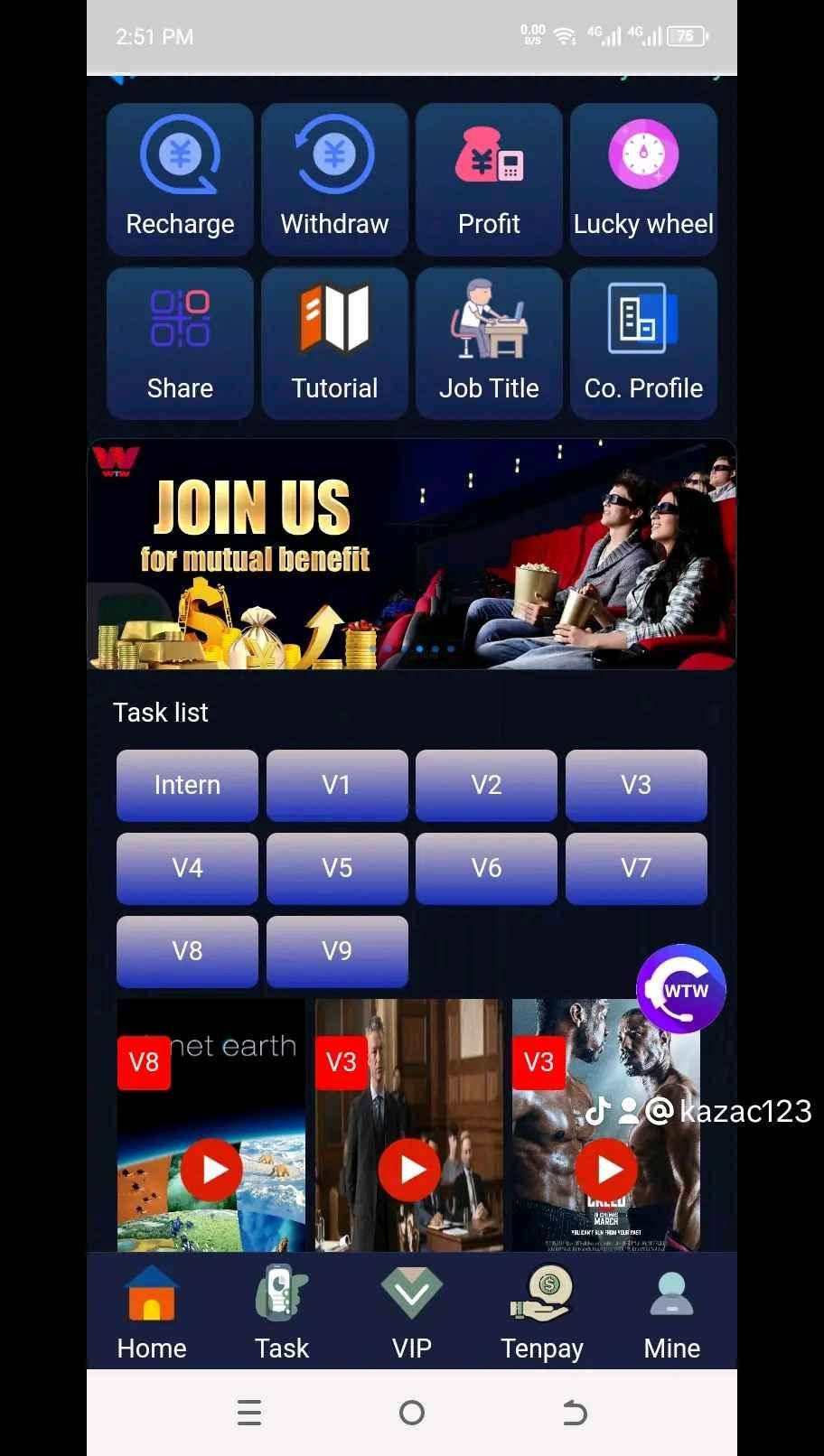Open WTW customer support bubble

click(681, 990)
